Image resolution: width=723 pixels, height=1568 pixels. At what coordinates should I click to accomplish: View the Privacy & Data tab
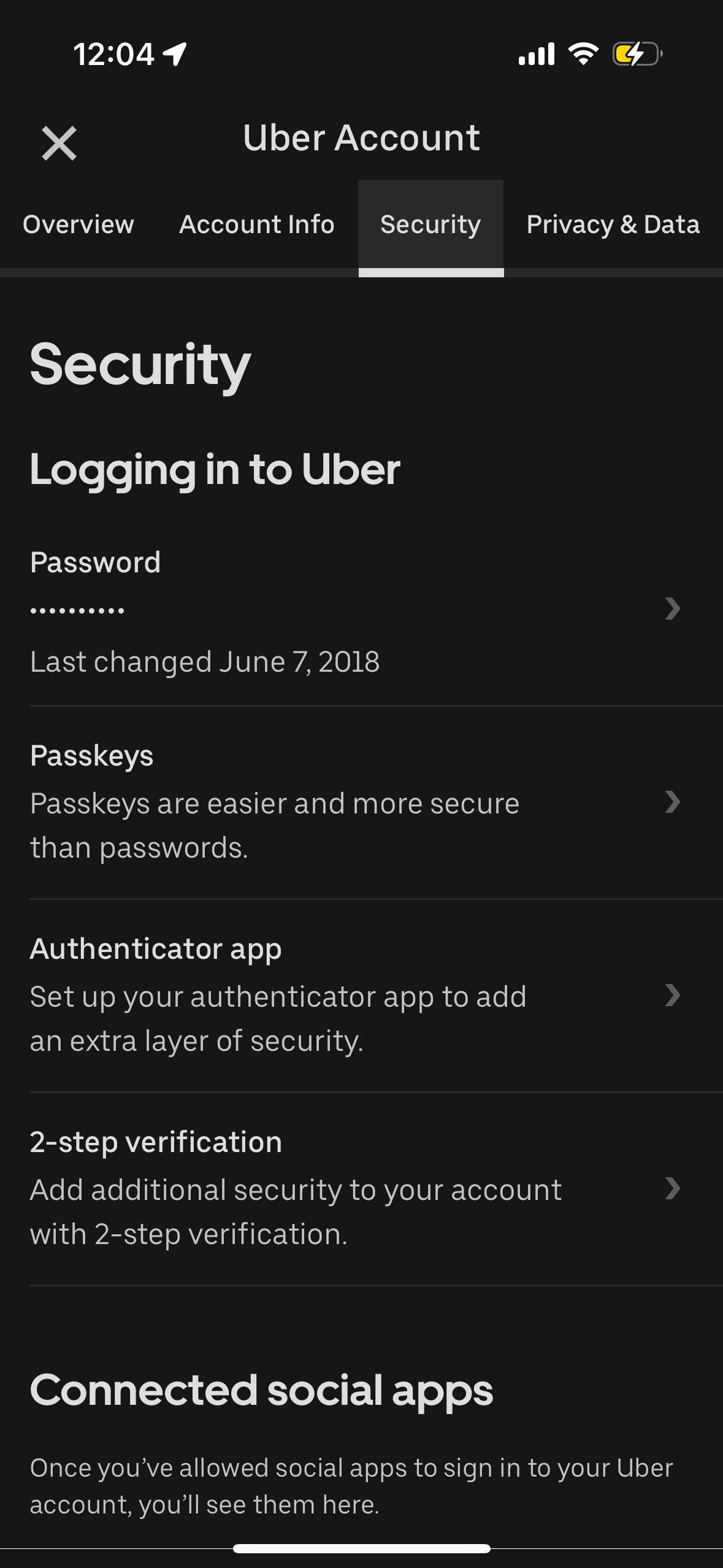coord(613,225)
